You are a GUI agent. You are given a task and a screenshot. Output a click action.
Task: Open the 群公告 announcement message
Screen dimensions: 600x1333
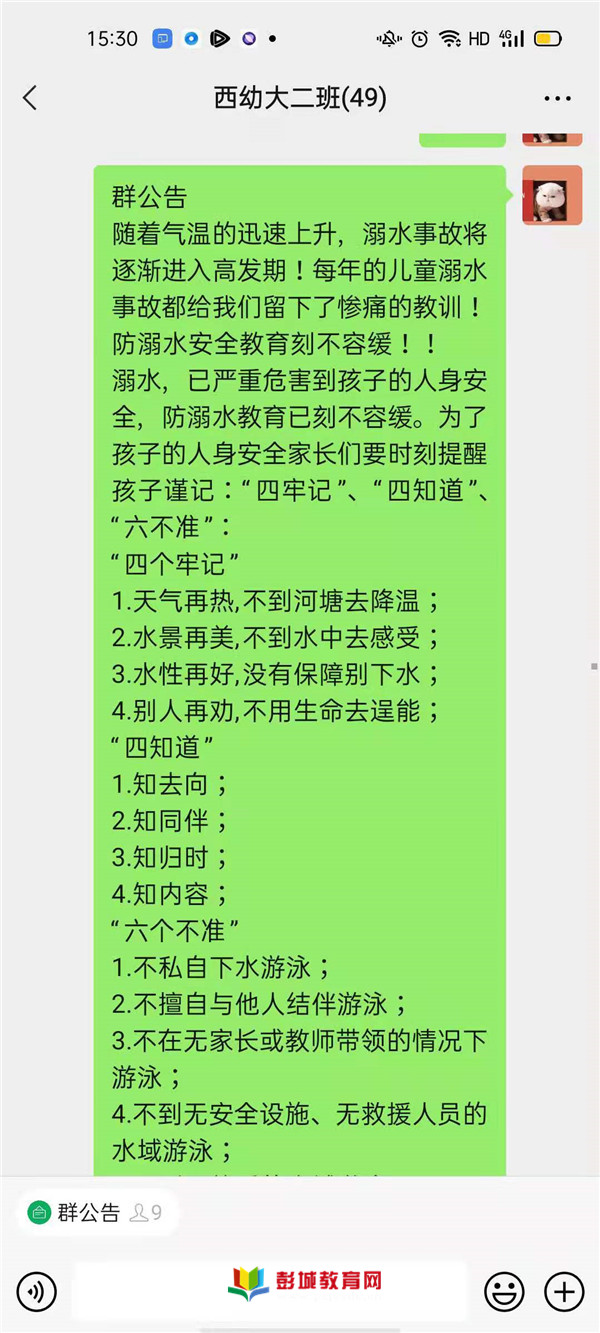click(300, 670)
